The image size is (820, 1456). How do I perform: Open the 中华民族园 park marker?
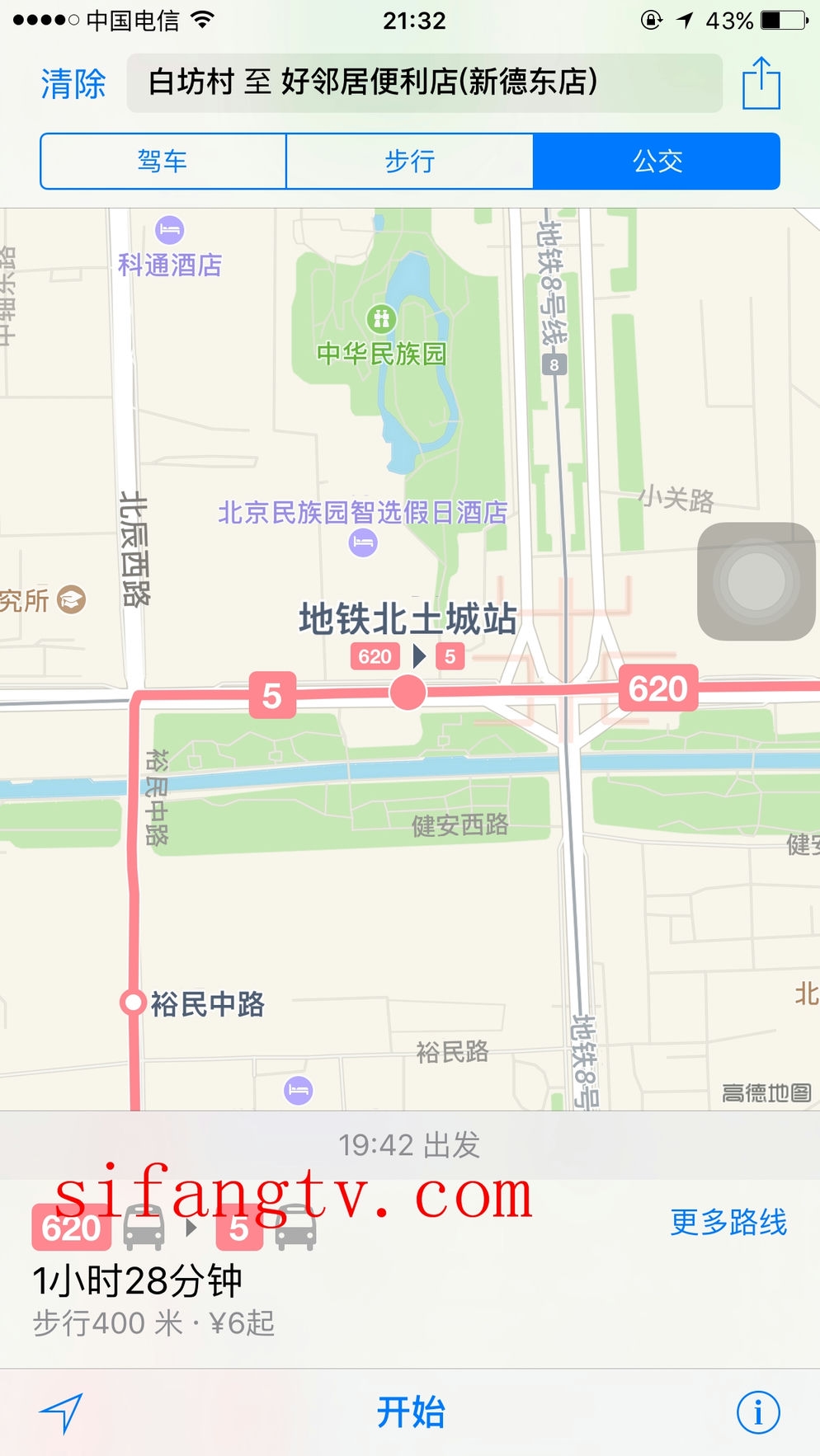[x=380, y=318]
